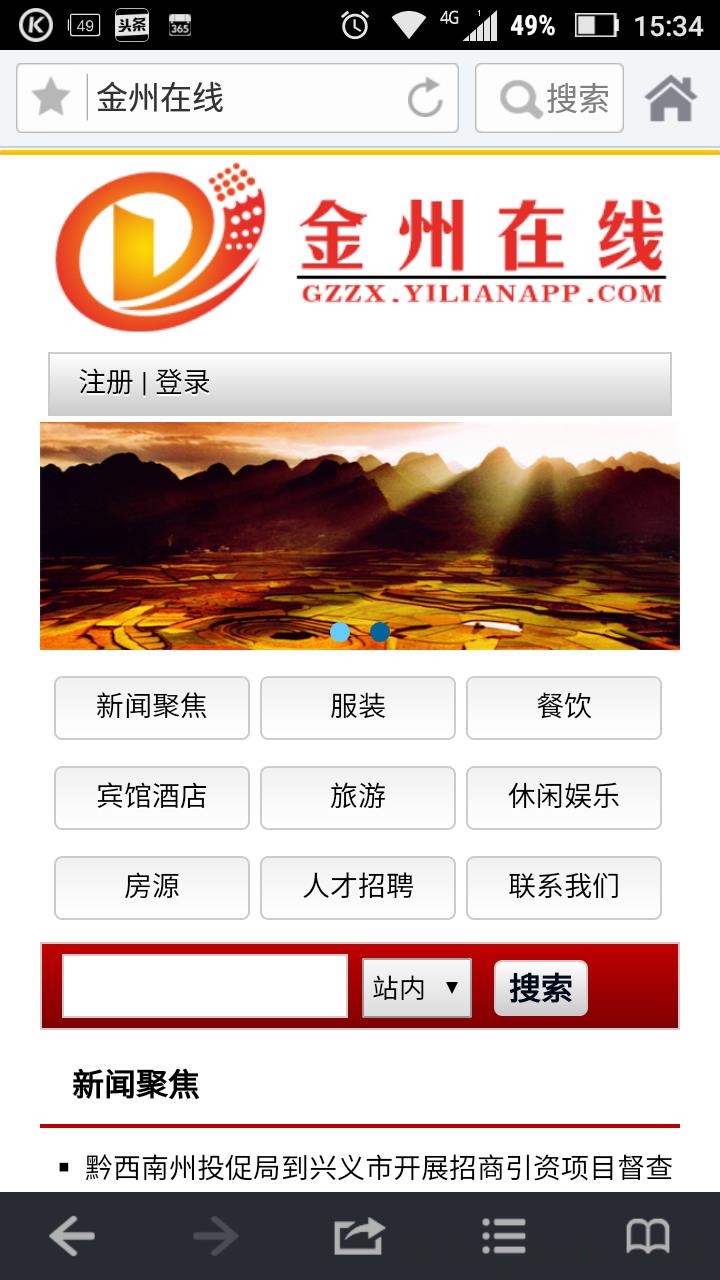Open the 黔西南州投促局 news article
720x1280 pixels.
point(378,1167)
